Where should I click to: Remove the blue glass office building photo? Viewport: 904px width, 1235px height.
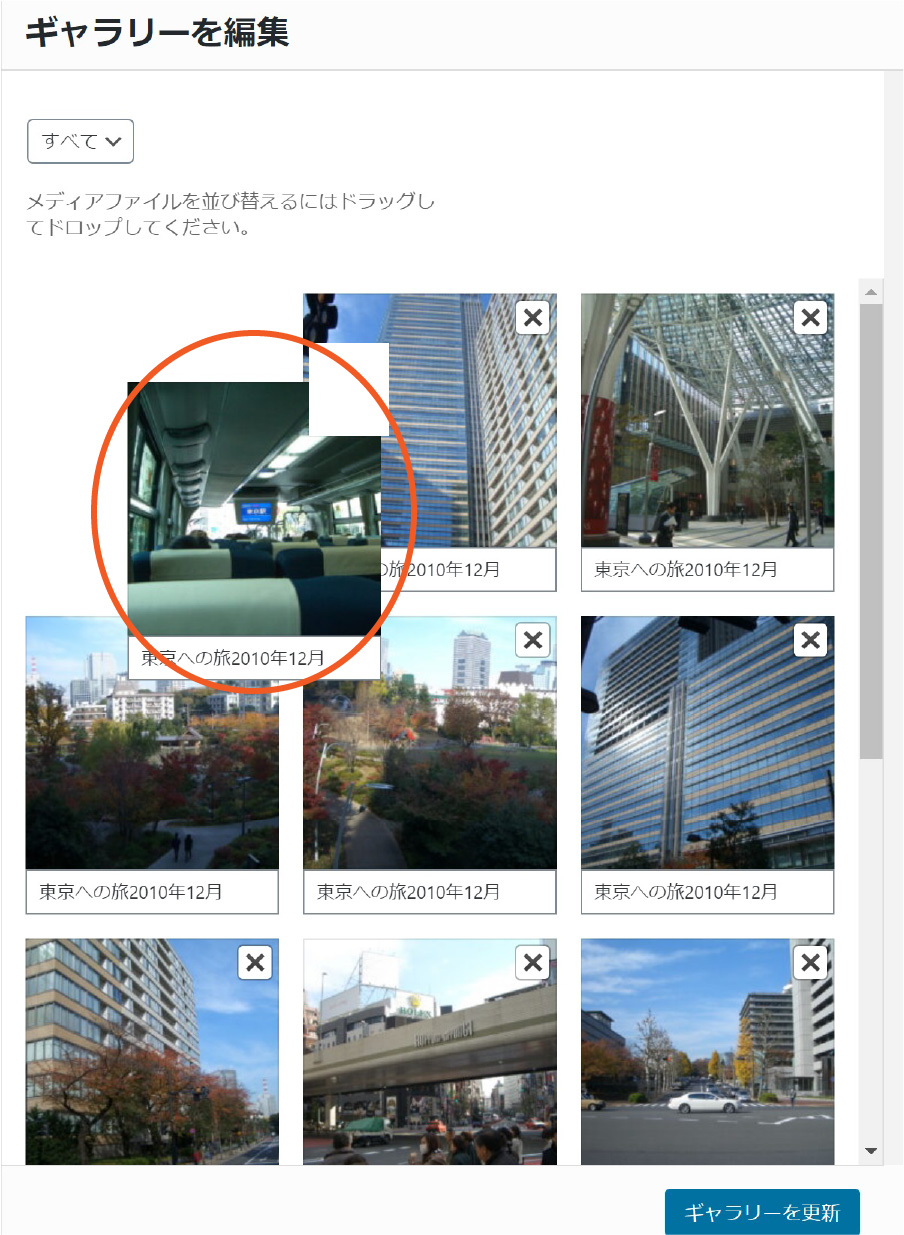(x=810, y=640)
